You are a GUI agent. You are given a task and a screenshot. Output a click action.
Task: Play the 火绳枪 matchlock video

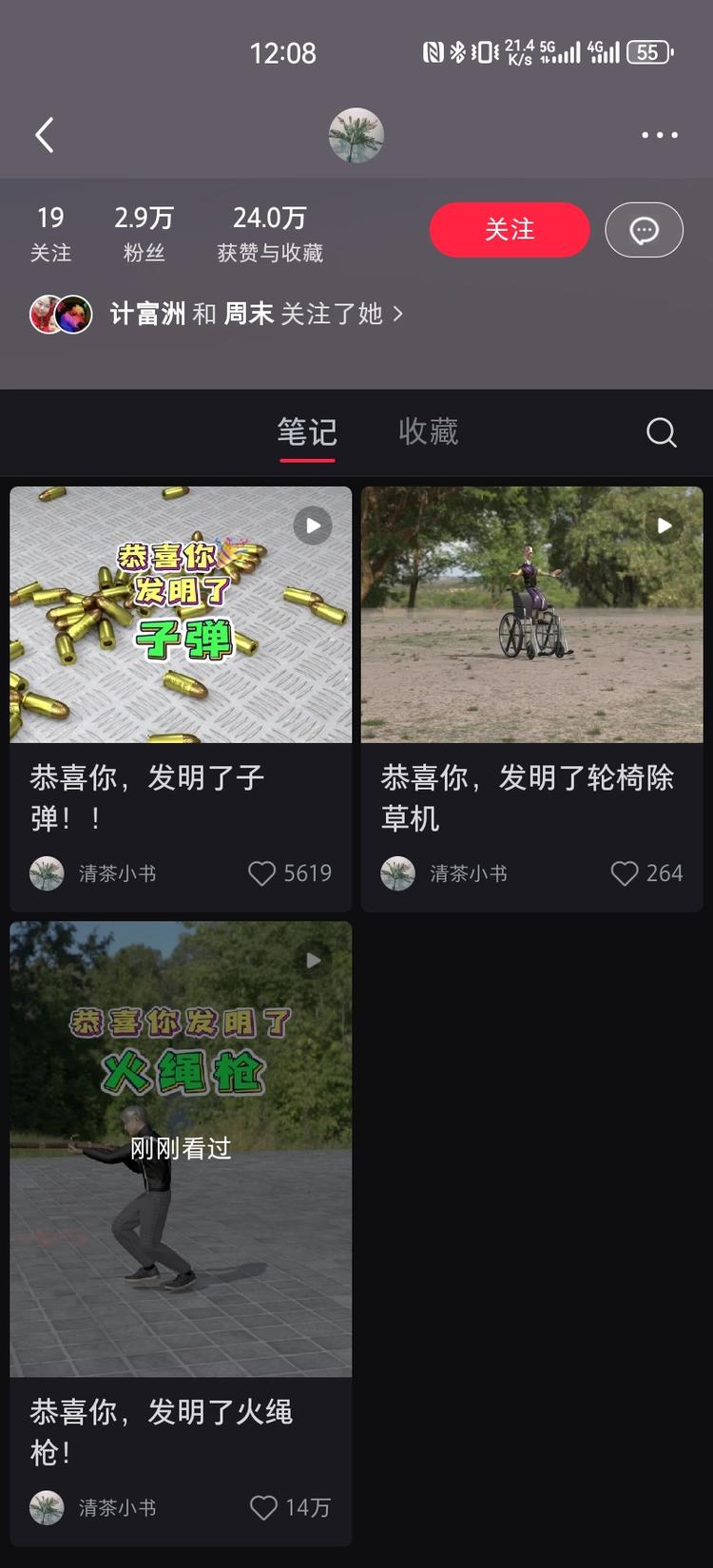pos(313,960)
